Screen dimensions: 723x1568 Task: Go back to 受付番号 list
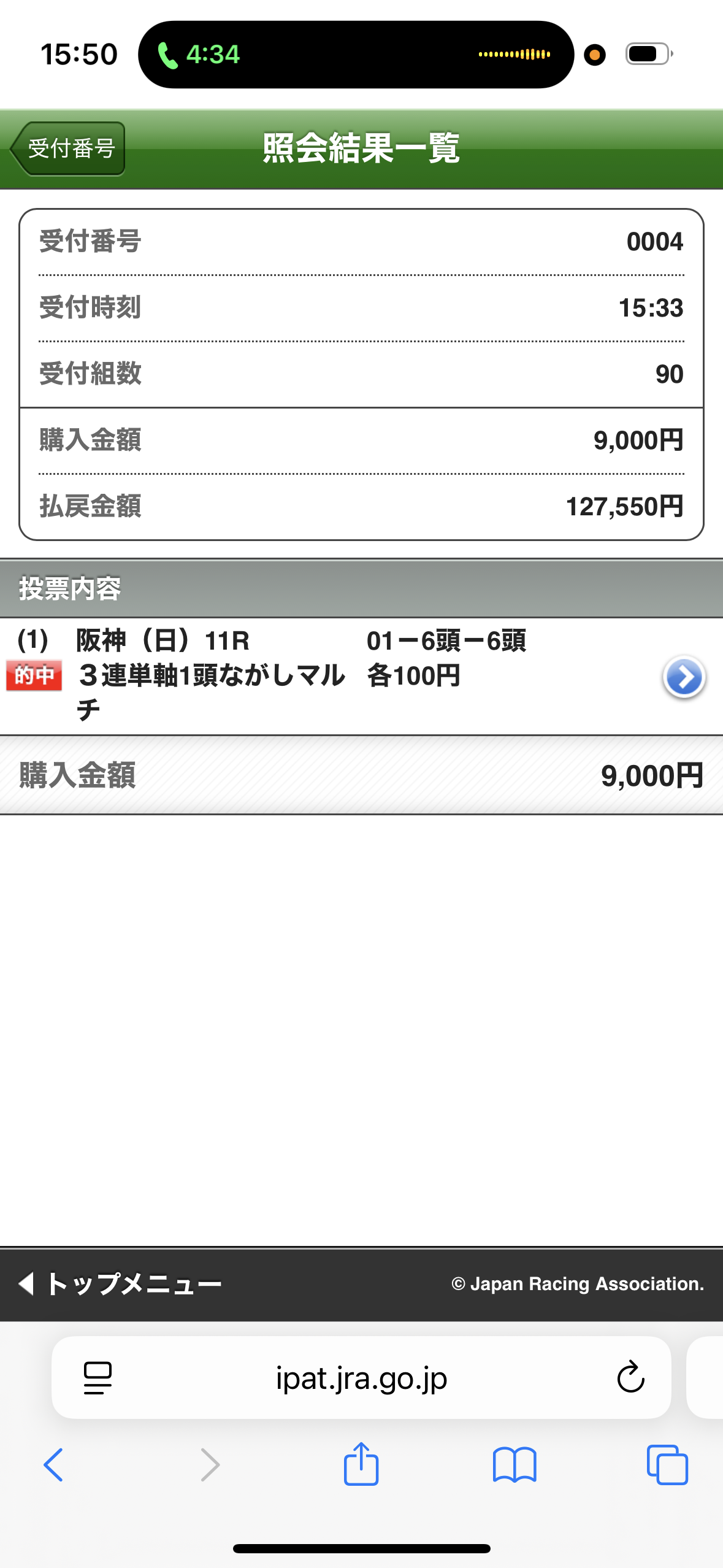point(68,149)
